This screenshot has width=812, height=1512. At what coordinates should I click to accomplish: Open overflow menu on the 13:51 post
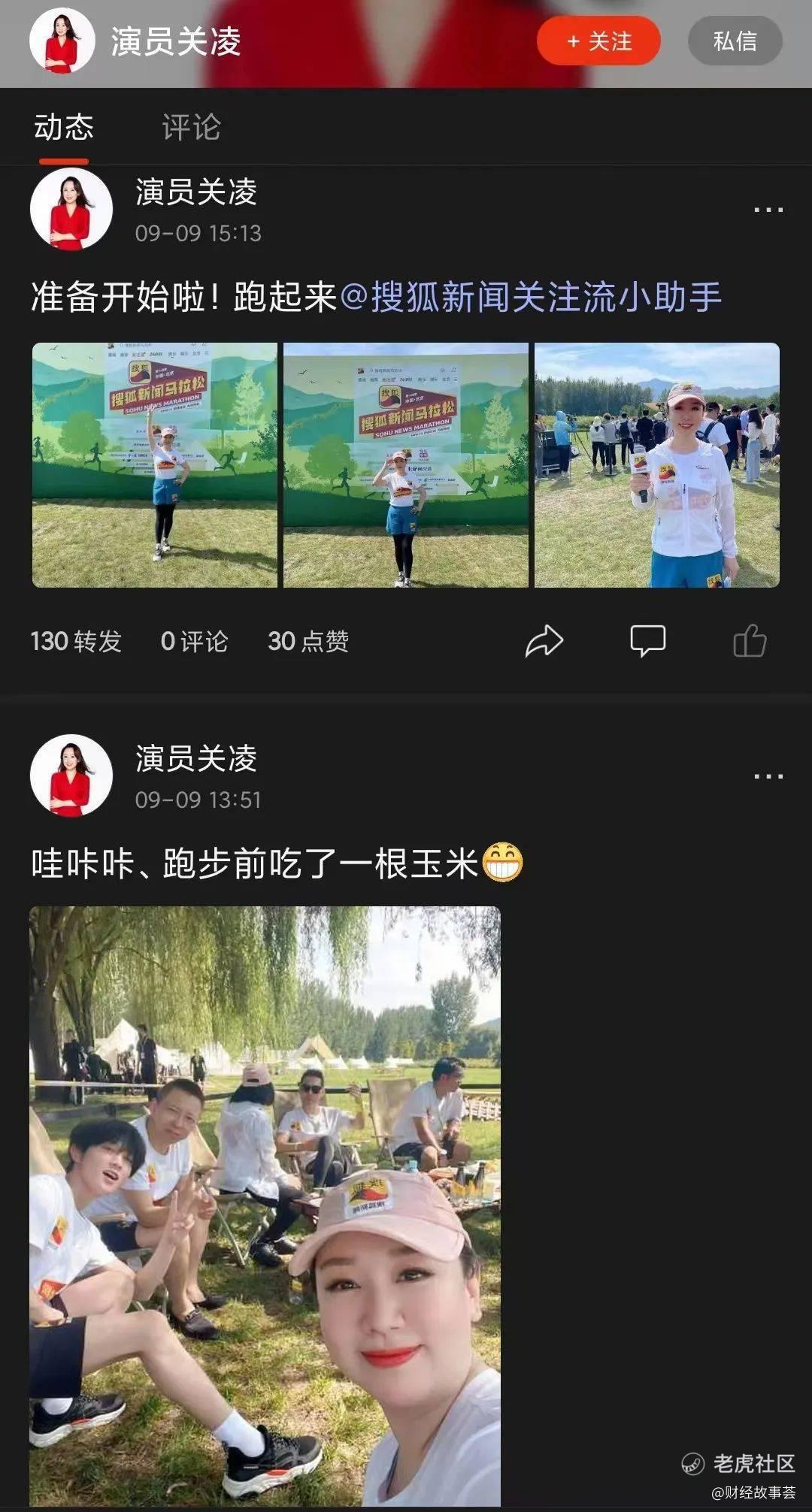[x=768, y=776]
